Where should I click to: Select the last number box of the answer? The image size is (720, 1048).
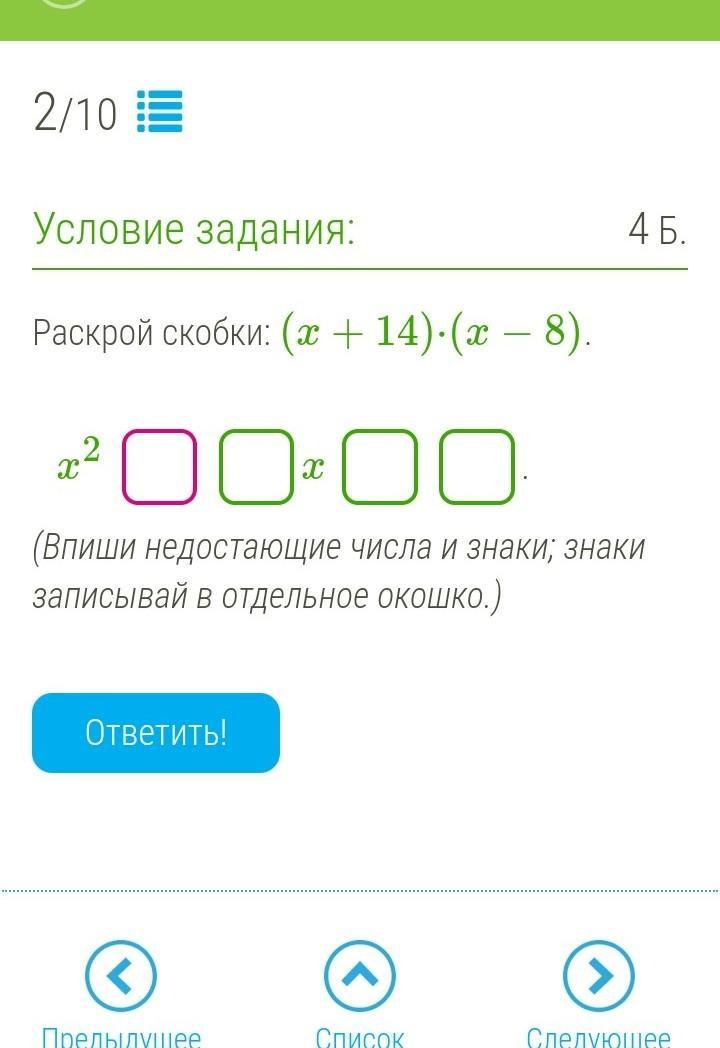point(477,466)
